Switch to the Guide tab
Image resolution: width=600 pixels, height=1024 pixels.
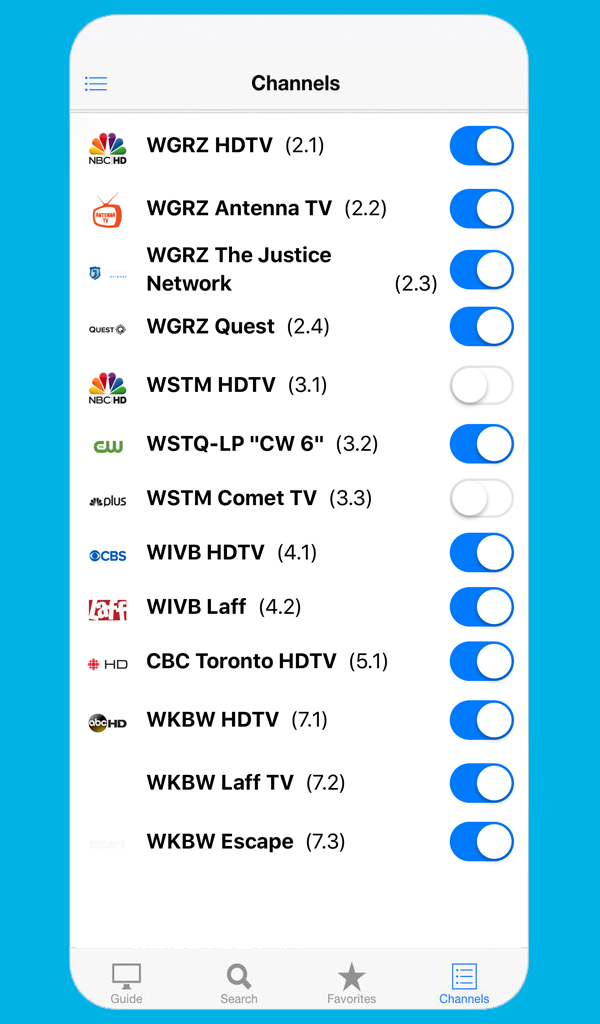(126, 983)
